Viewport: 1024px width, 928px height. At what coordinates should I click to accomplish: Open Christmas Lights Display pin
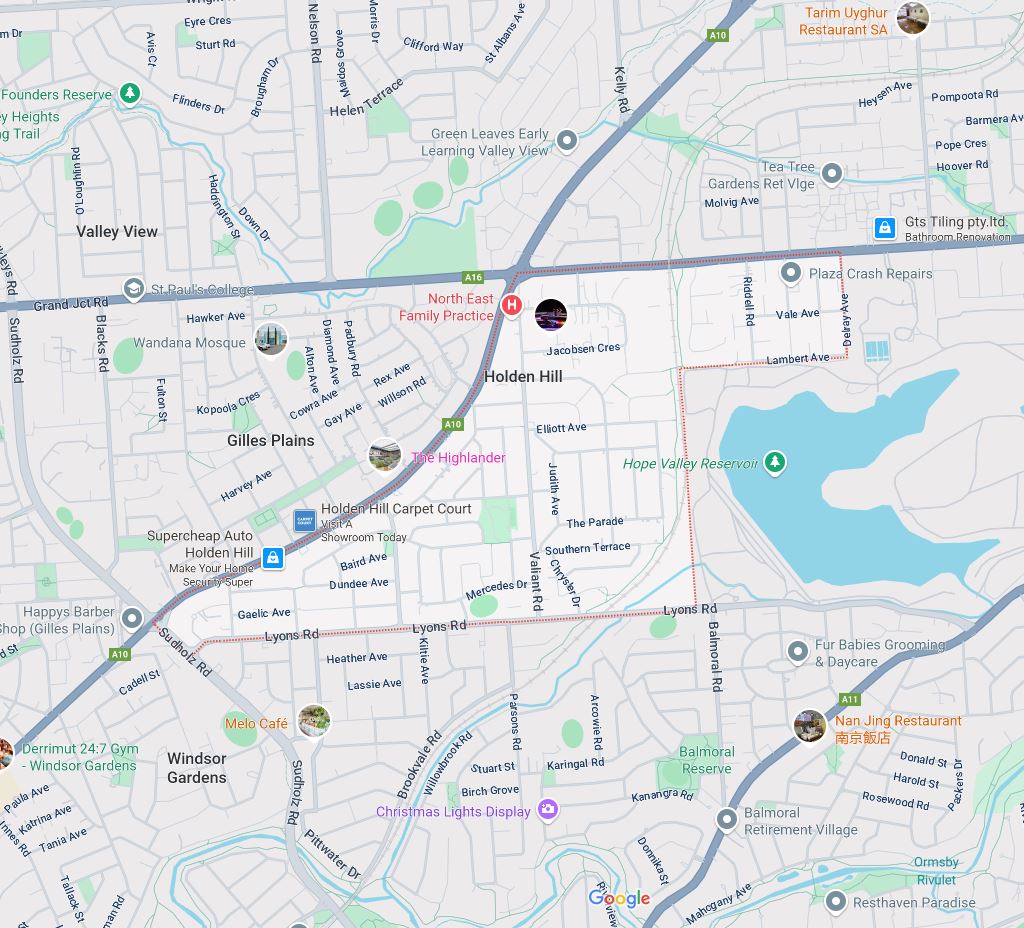click(x=547, y=809)
